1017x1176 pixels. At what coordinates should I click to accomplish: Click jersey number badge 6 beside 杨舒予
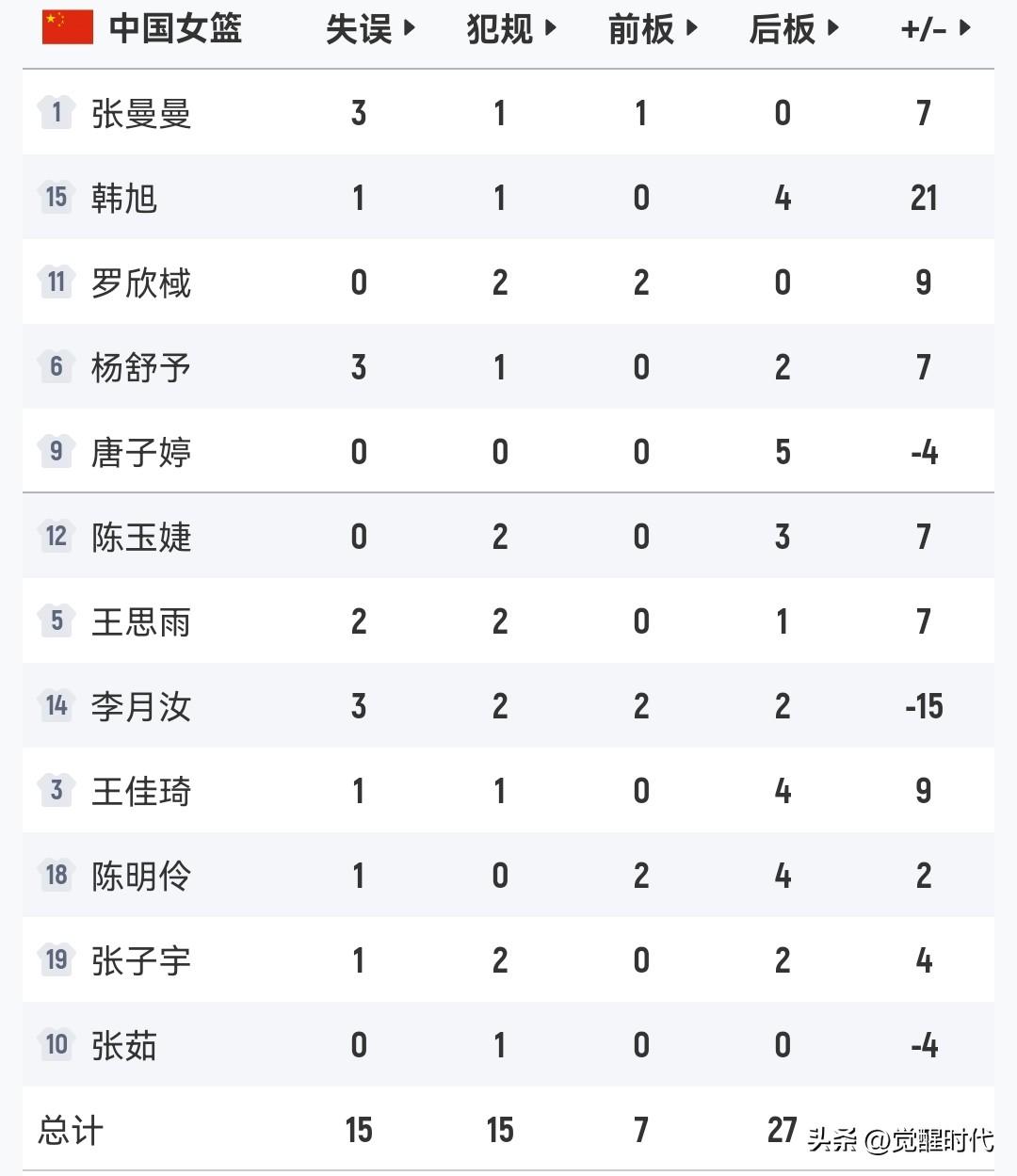[x=55, y=367]
